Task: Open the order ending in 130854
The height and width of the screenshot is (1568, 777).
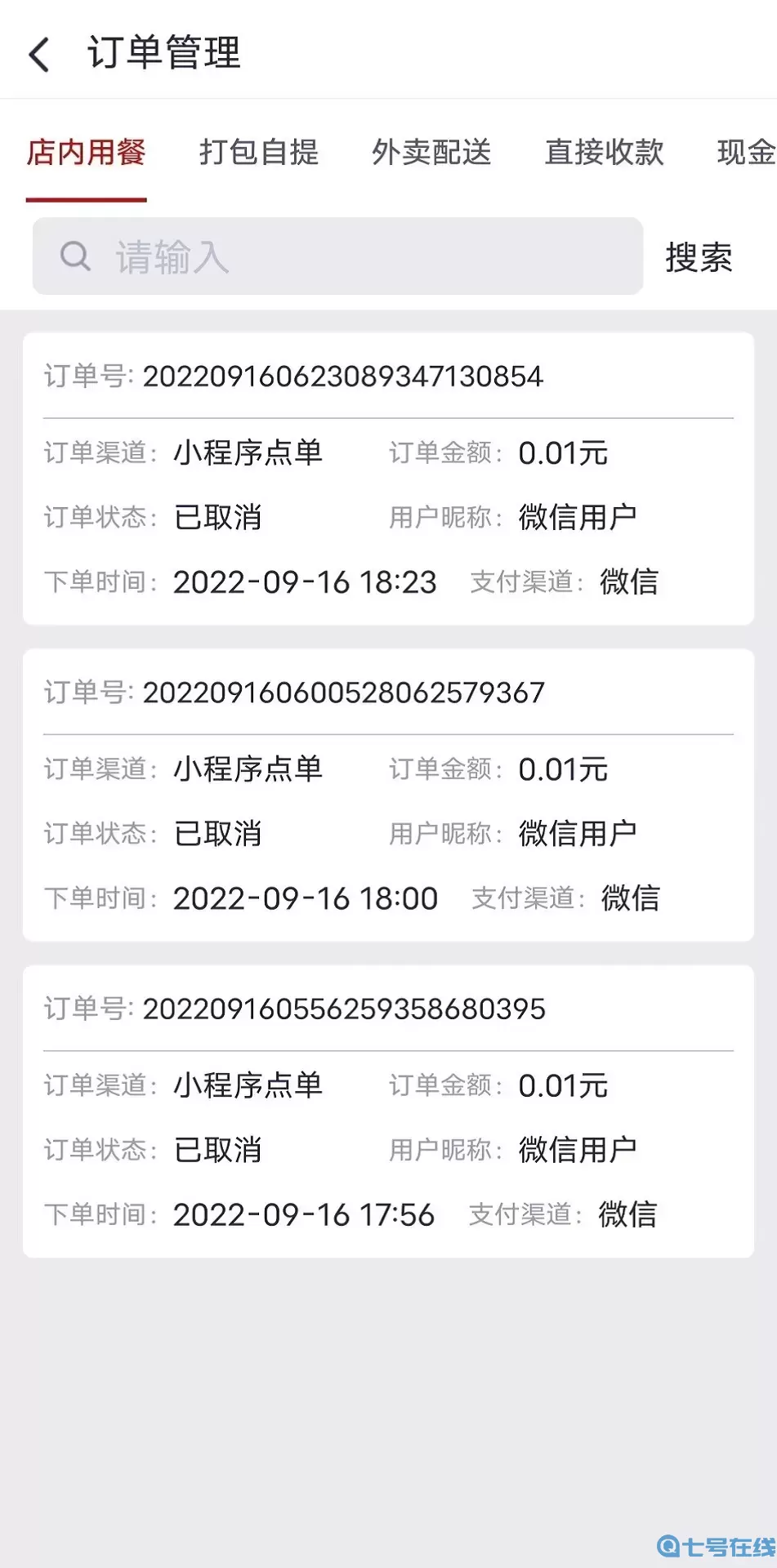Action: [343, 376]
